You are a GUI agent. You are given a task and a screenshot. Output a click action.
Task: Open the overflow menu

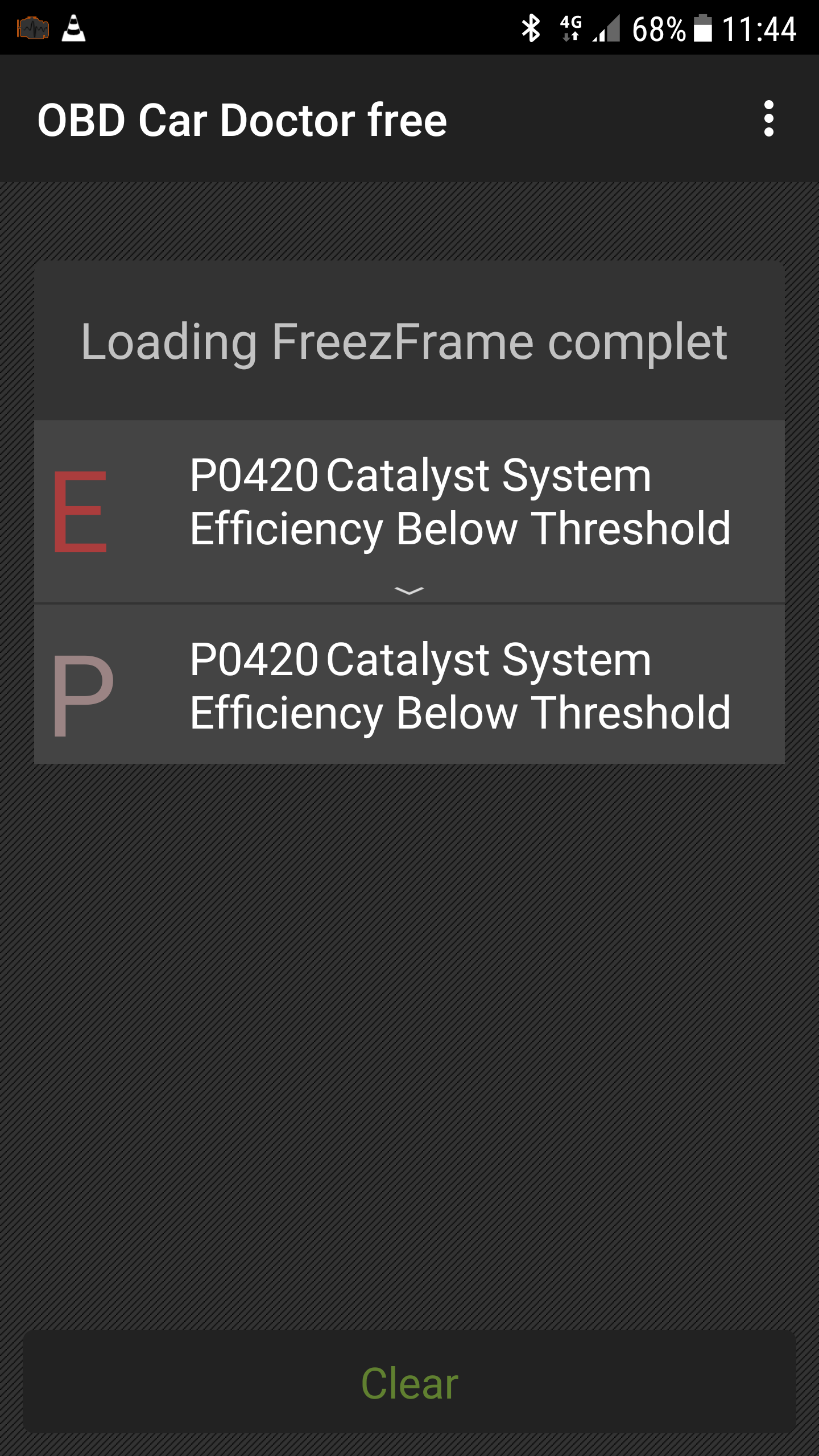(x=768, y=119)
